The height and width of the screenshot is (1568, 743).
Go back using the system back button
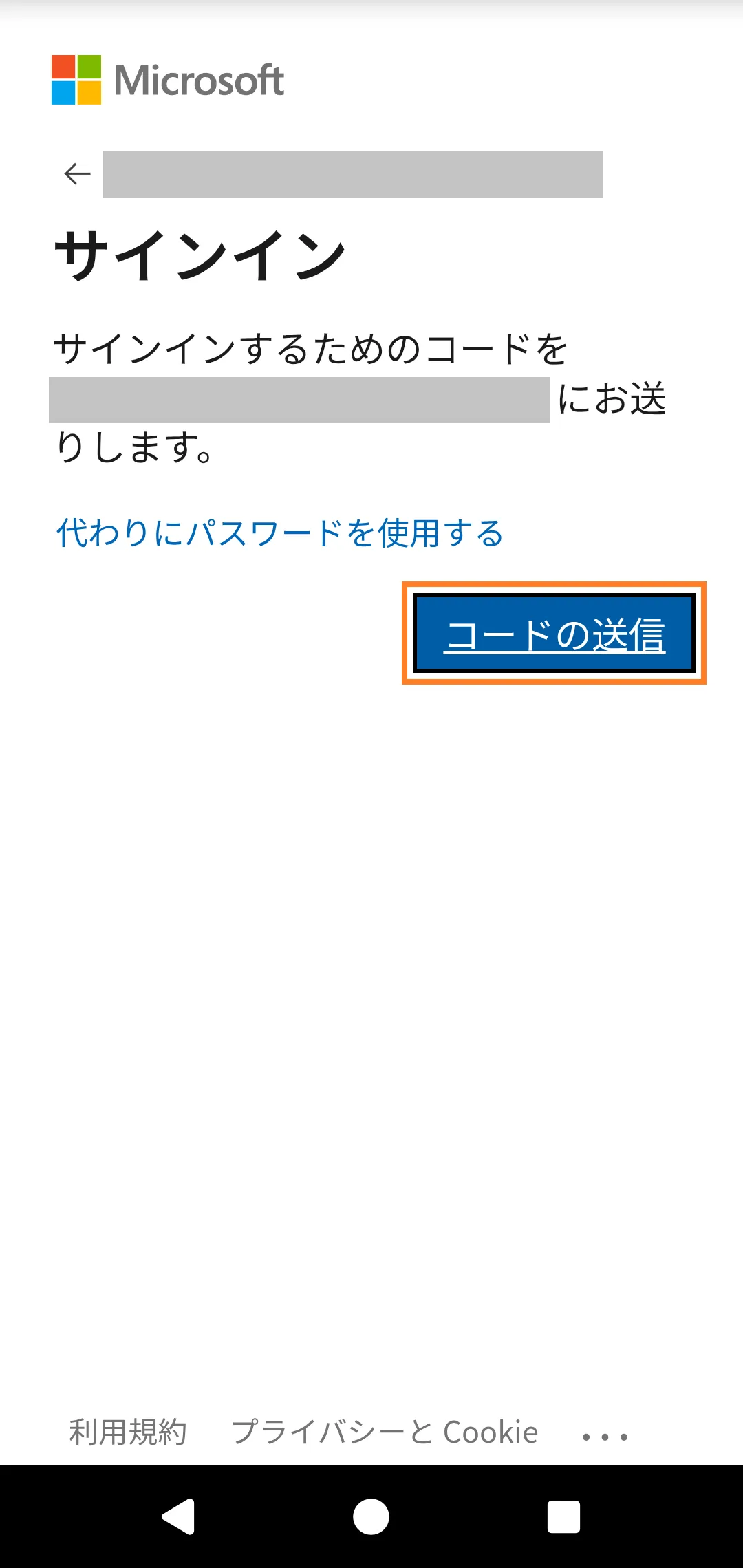click(179, 1516)
